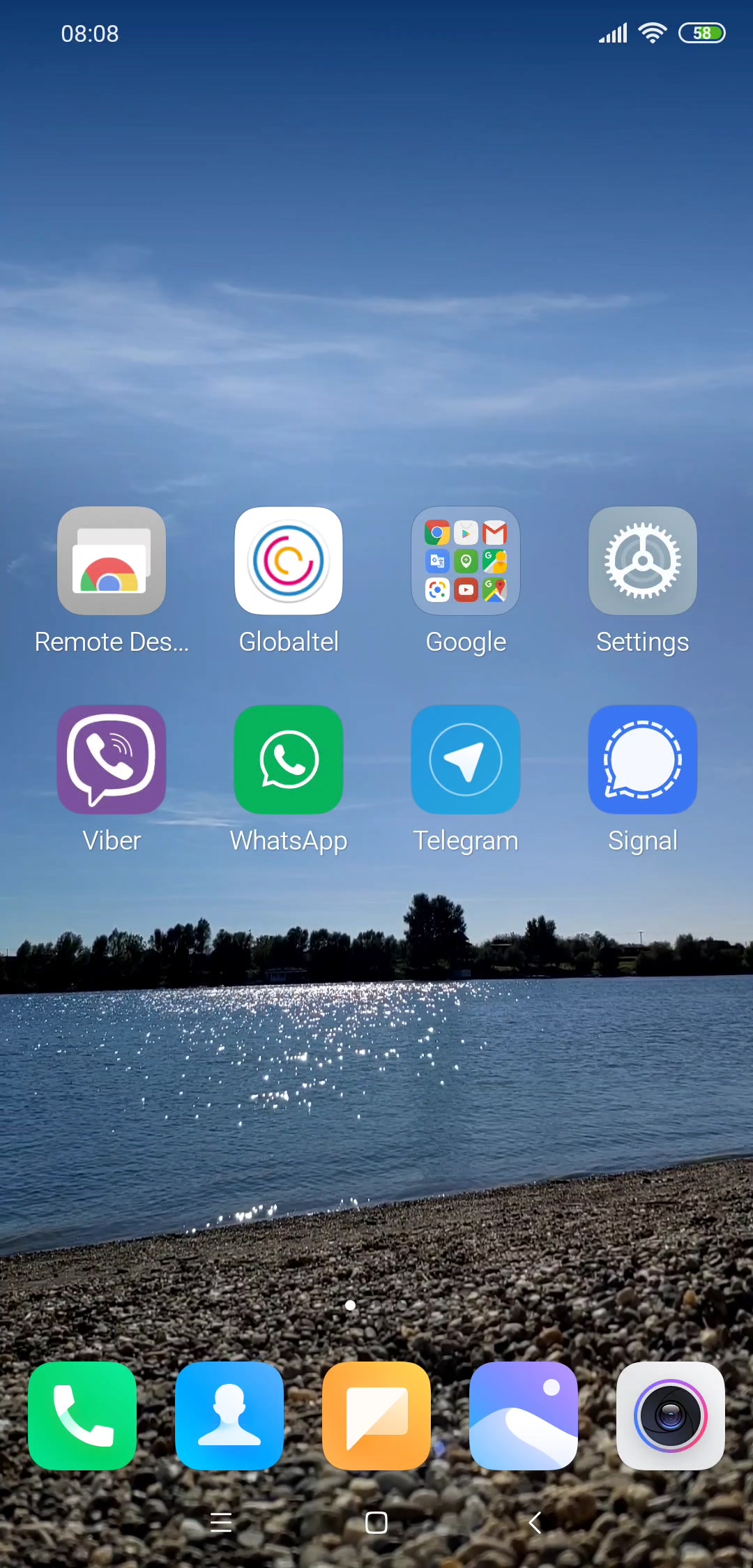
Task: Open the orange Messaging app in the dock
Action: click(x=376, y=1416)
